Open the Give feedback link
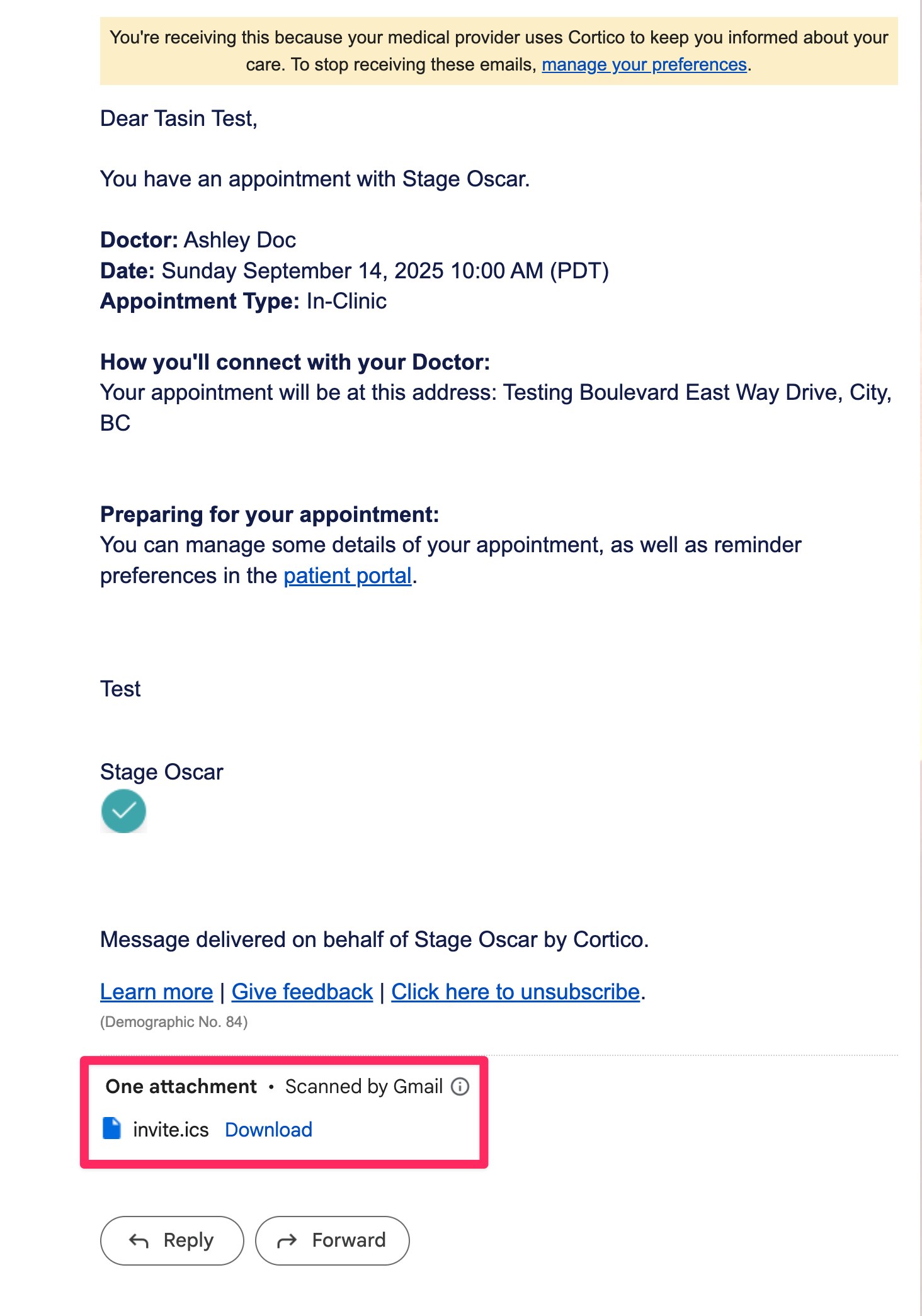The width and height of the screenshot is (922, 1316). (302, 992)
